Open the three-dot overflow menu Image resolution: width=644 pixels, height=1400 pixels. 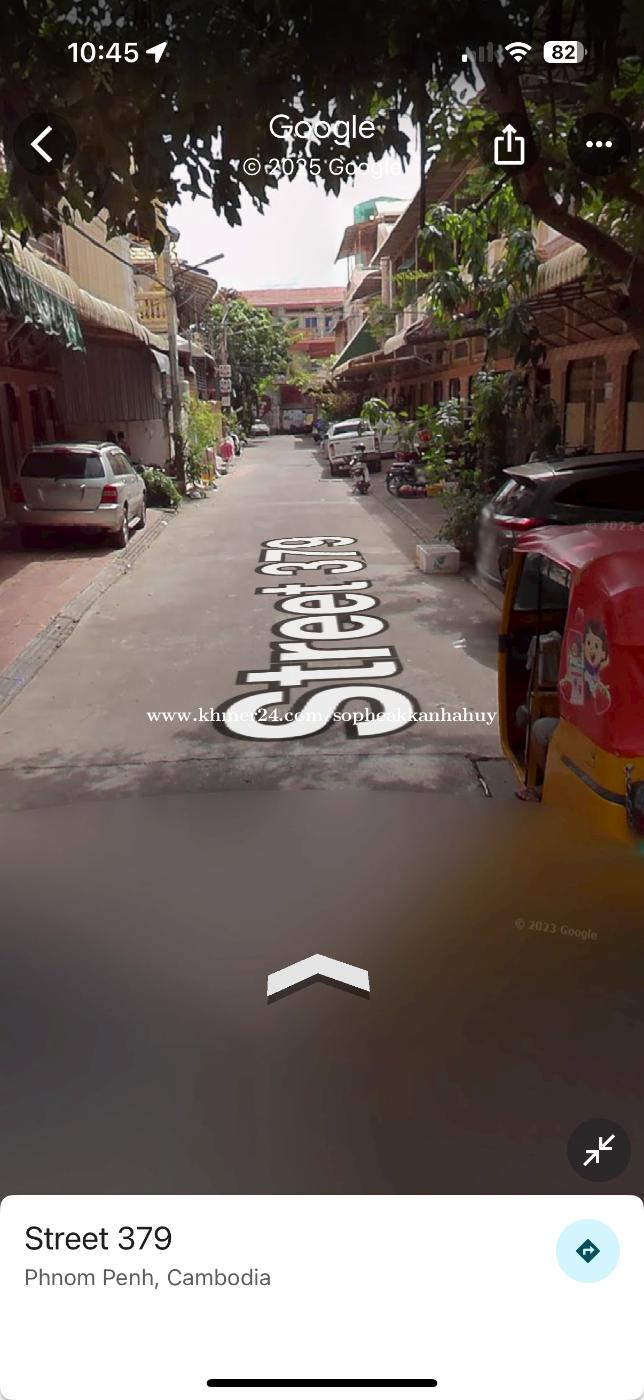599,145
